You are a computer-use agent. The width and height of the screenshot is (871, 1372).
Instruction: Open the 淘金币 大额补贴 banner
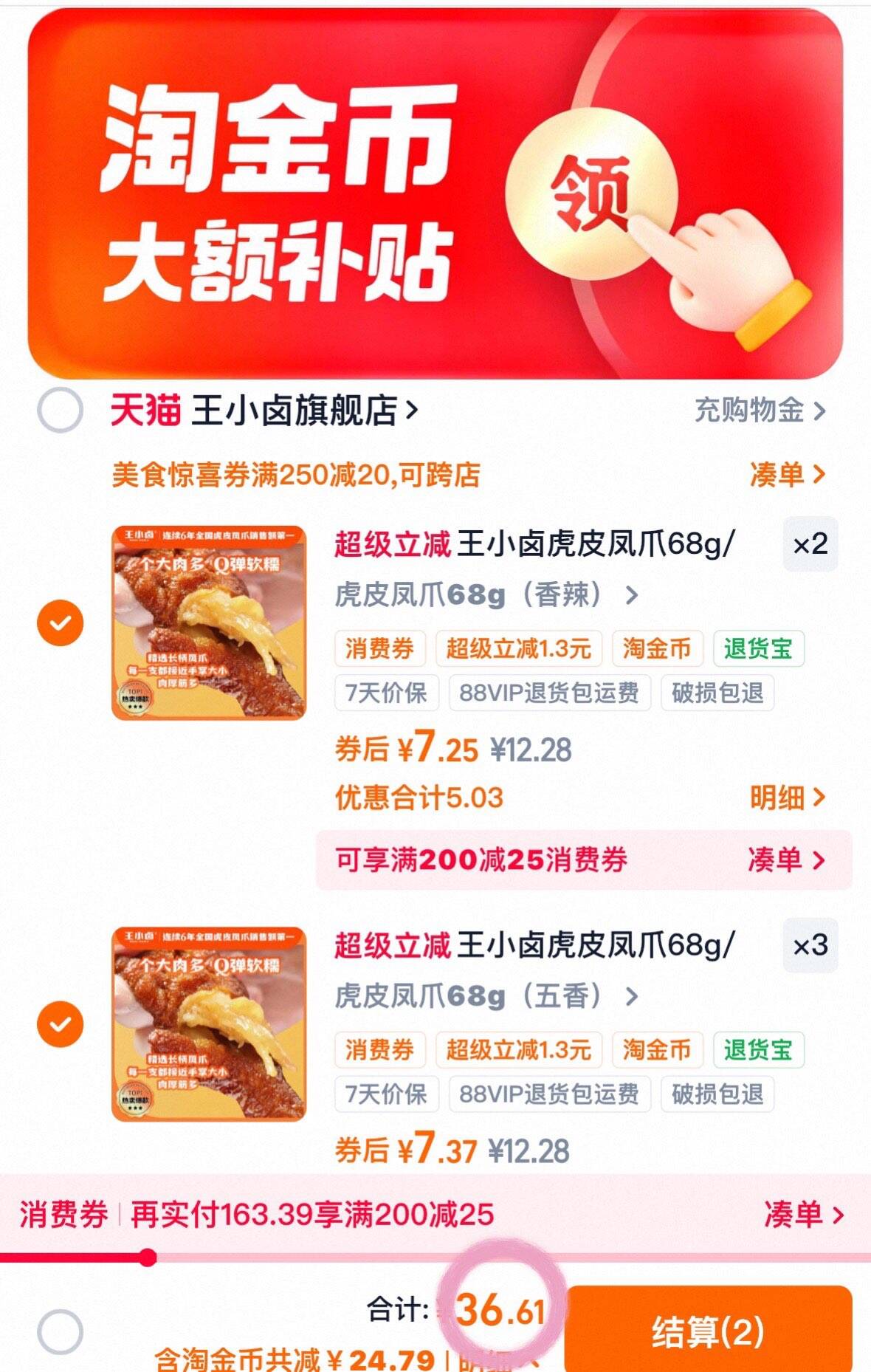[x=435, y=193]
